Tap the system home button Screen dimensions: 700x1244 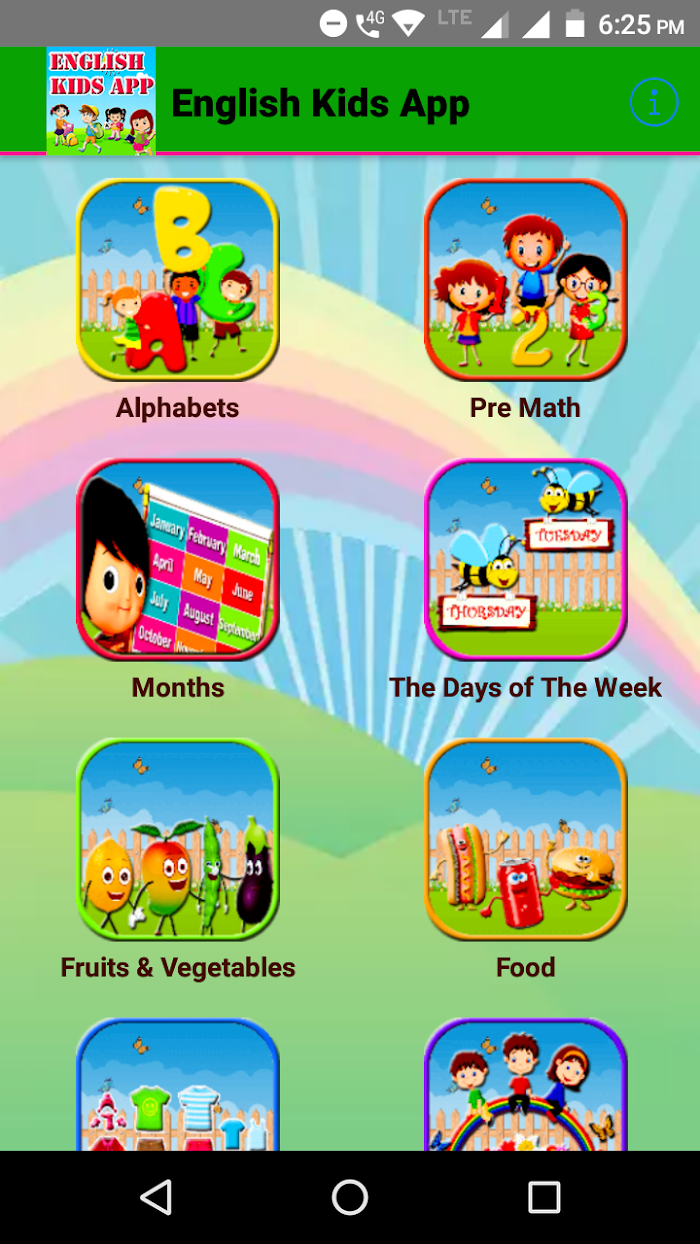[x=350, y=1197]
